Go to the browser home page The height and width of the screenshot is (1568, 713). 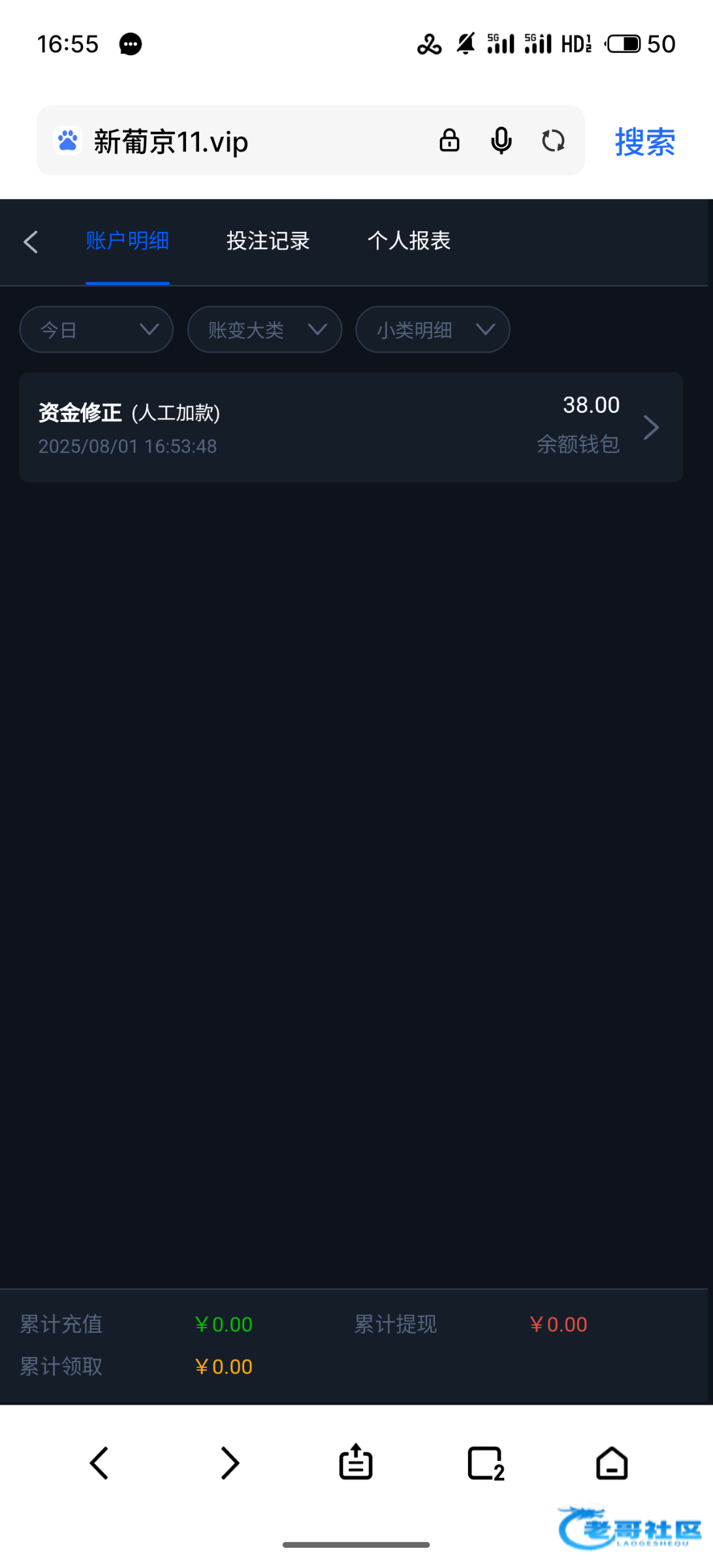tap(612, 1463)
